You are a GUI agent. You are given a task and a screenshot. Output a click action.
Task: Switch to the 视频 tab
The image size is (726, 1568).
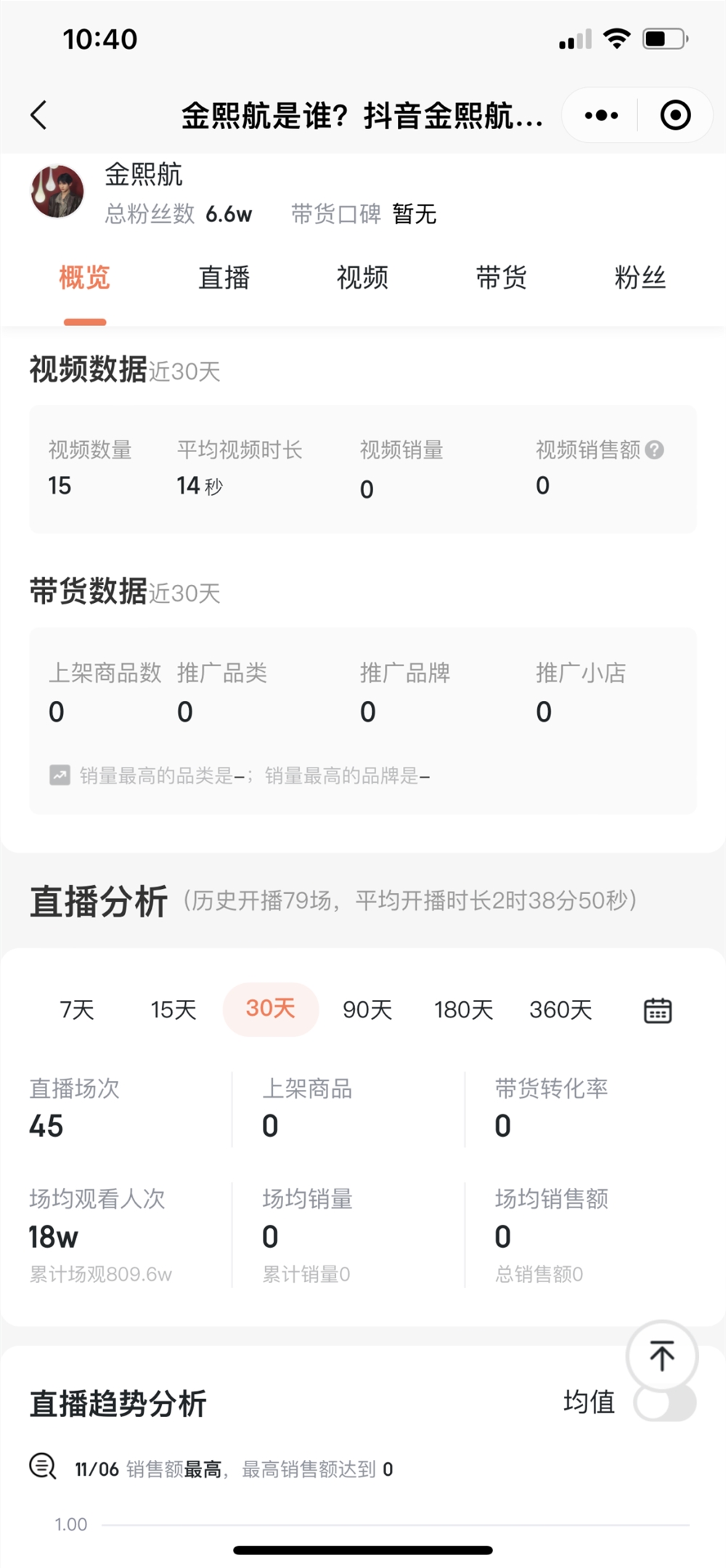[x=362, y=278]
